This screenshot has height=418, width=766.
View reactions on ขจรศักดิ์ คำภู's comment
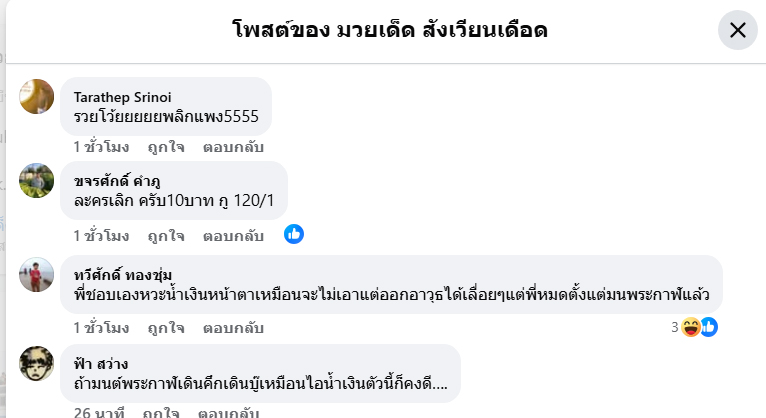(294, 234)
